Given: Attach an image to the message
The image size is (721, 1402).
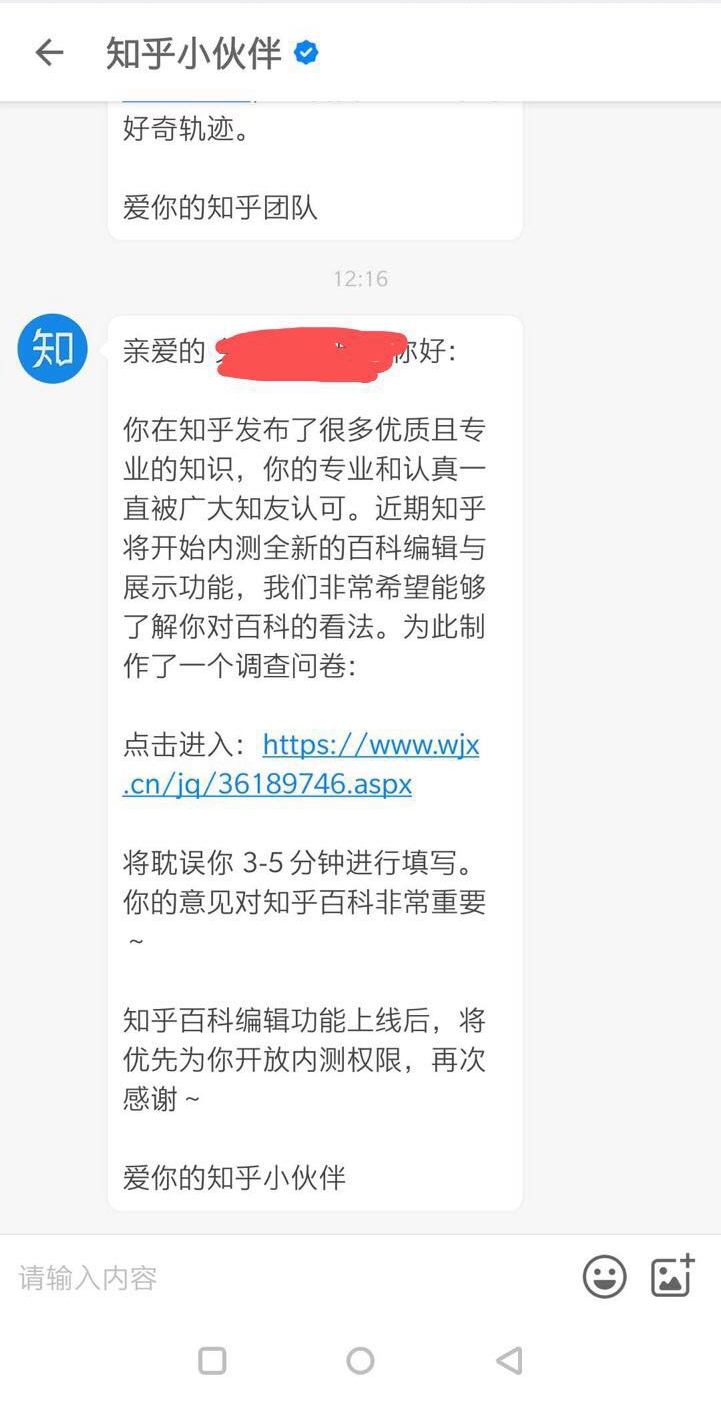Looking at the screenshot, I should pos(673,1276).
